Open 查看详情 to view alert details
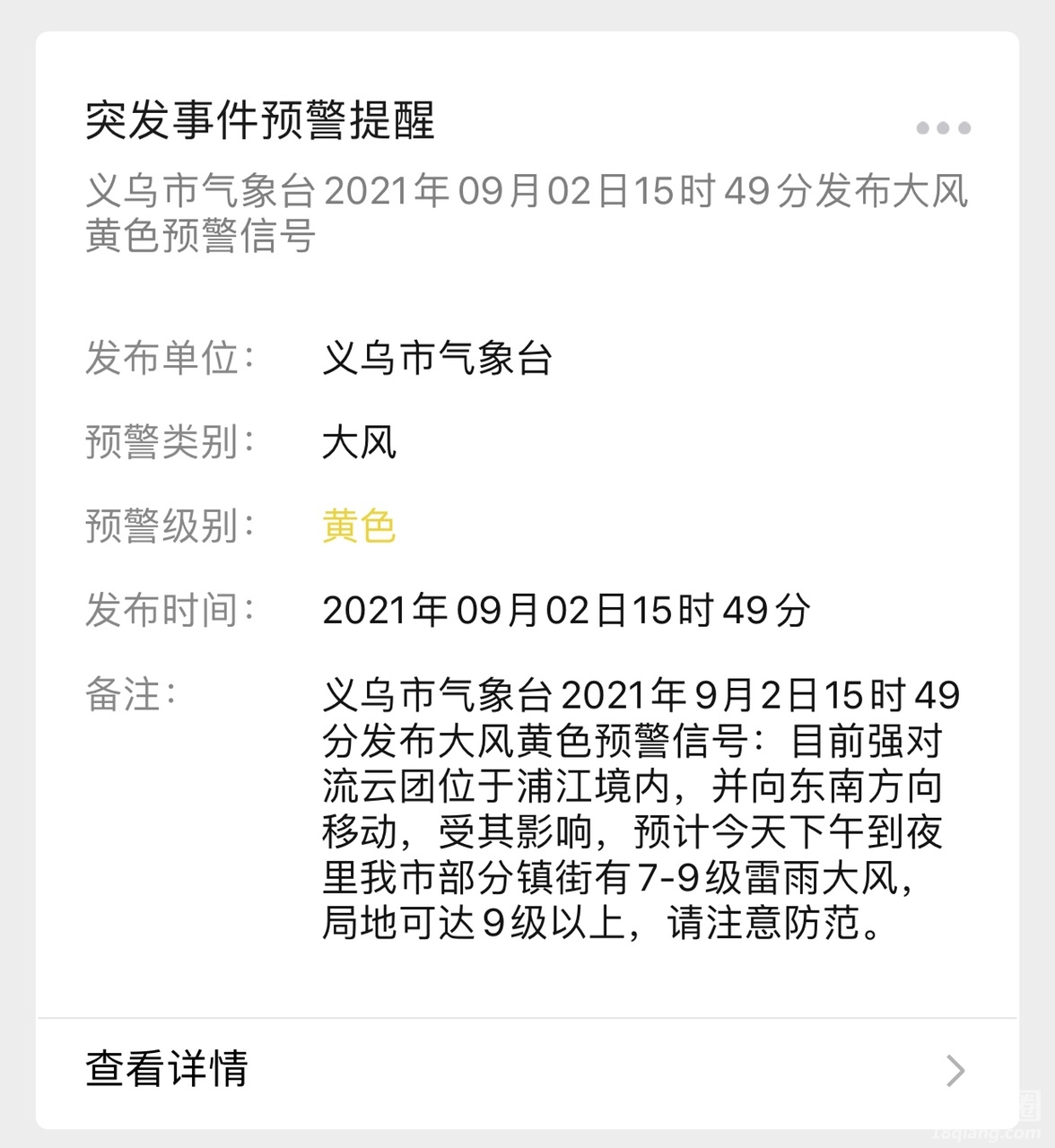 click(x=527, y=1070)
